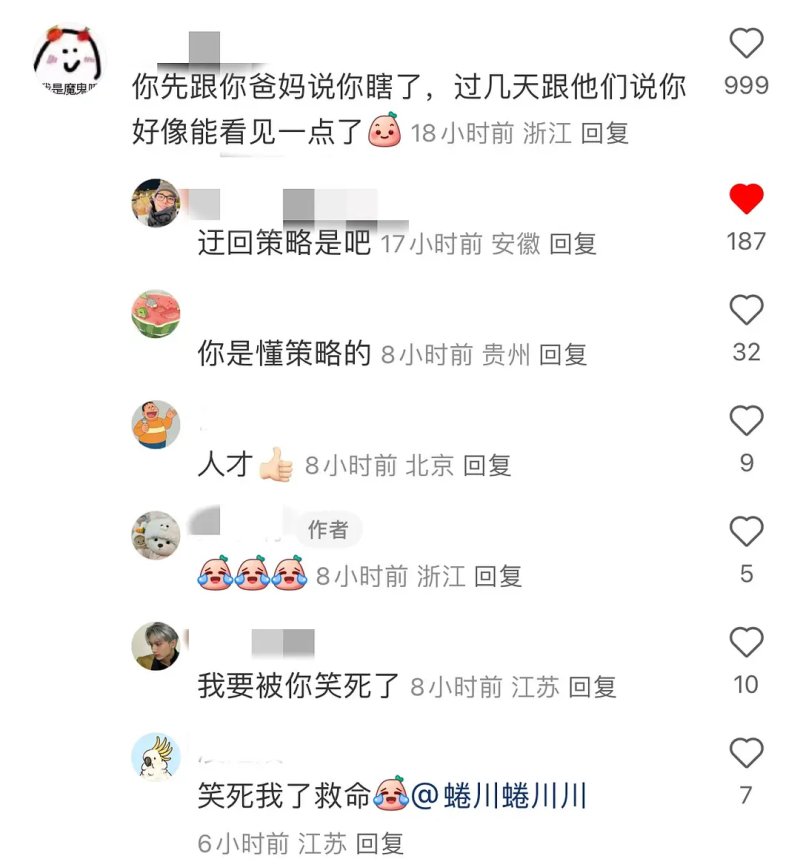View the cockatoo avatar user's profile
Viewport: 800px width, 859px height.
(x=156, y=757)
